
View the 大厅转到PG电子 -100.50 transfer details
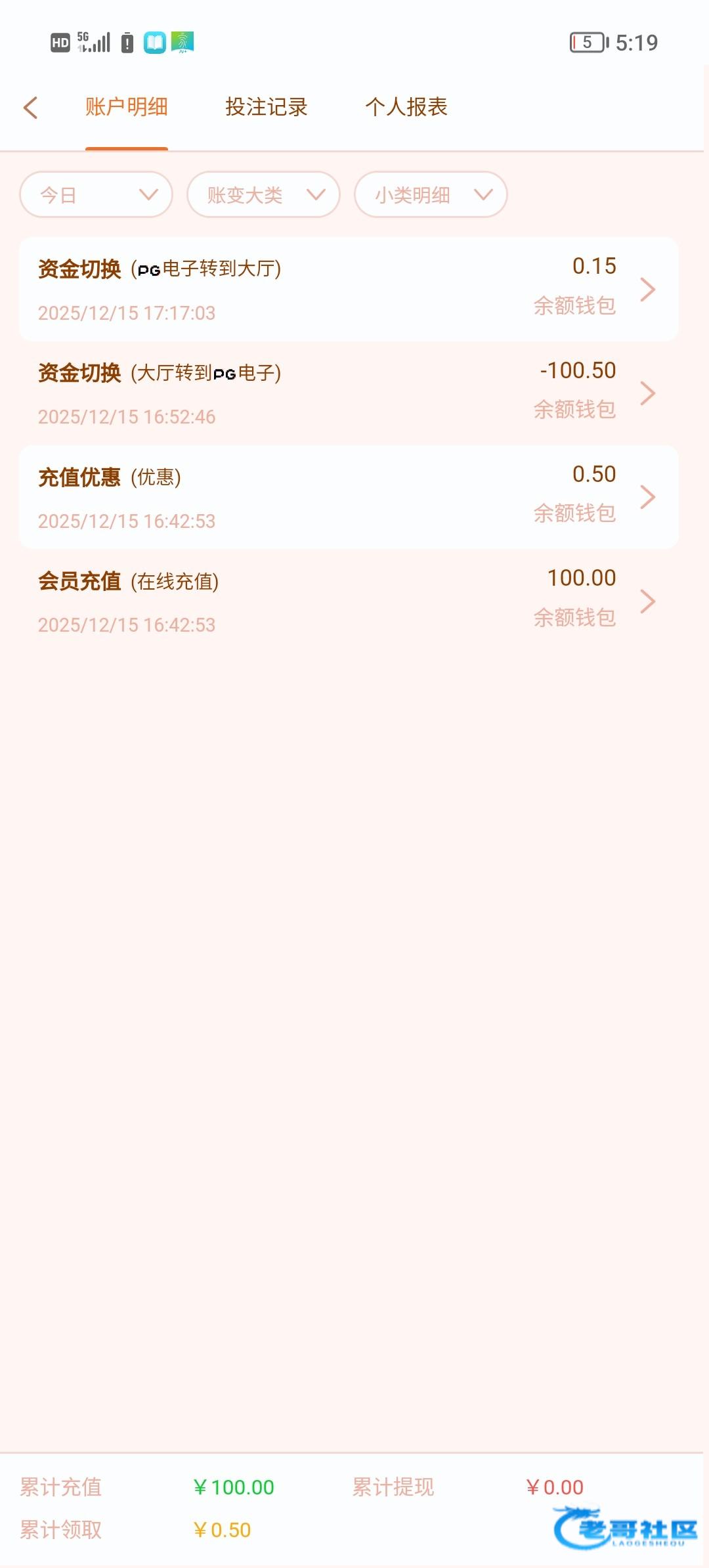point(349,393)
